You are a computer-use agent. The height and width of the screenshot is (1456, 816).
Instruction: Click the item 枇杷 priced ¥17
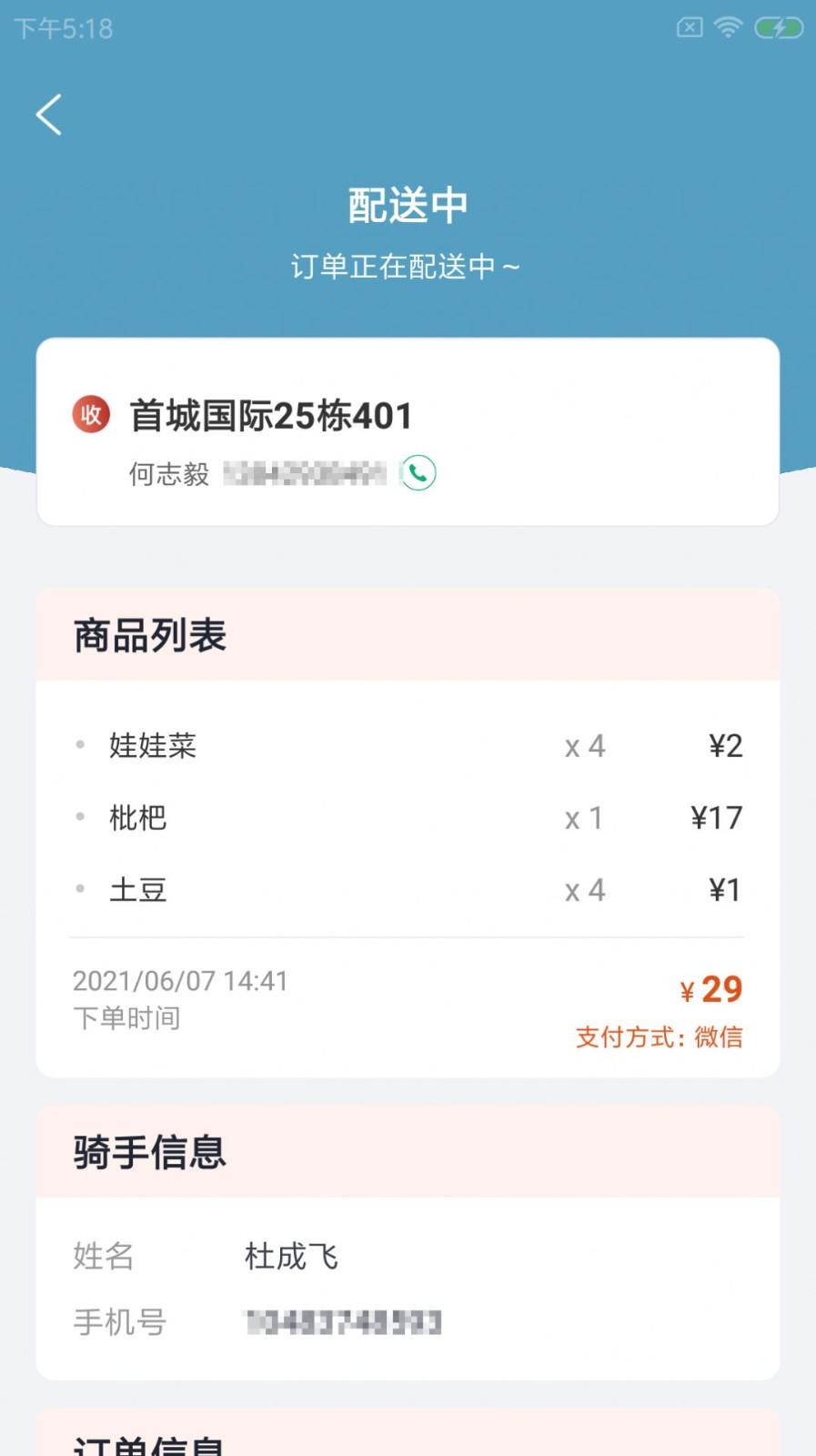point(137,817)
